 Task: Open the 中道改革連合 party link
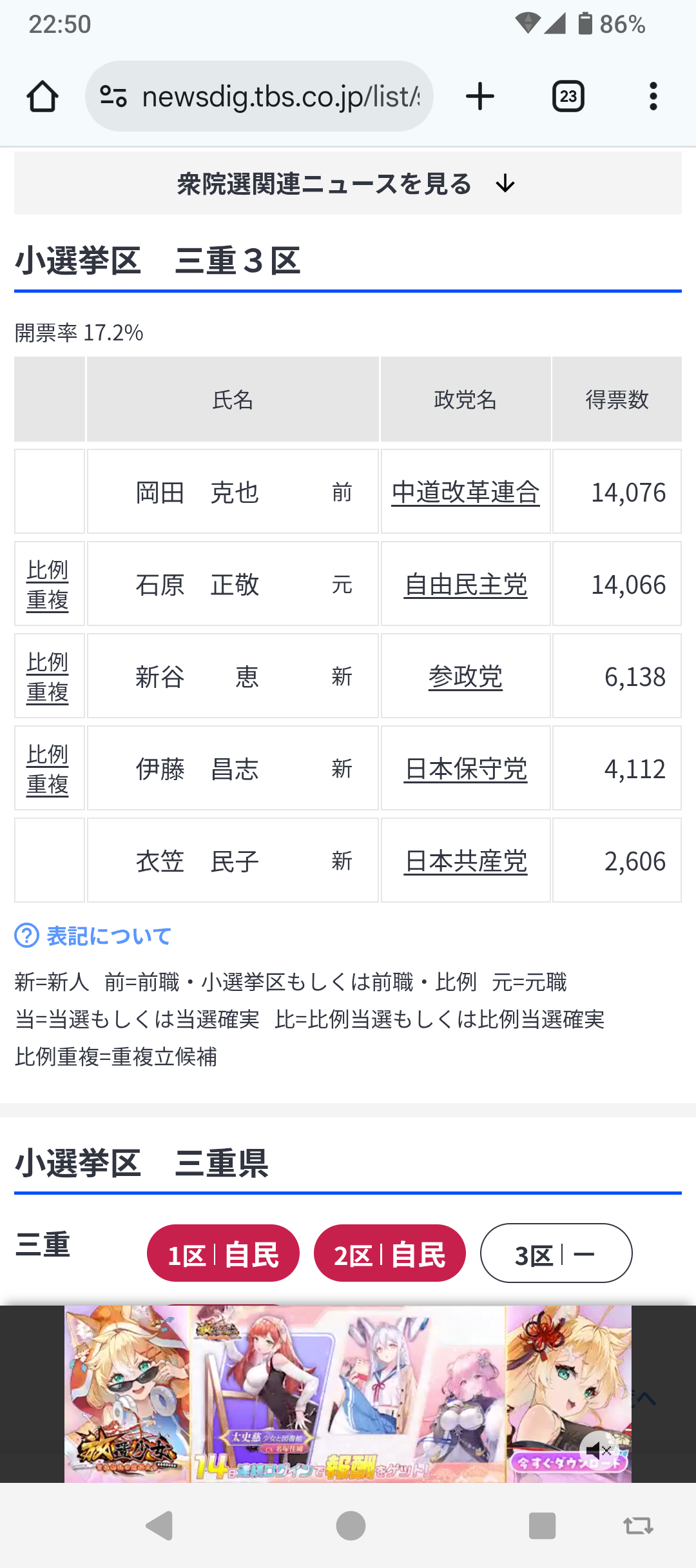click(x=465, y=493)
